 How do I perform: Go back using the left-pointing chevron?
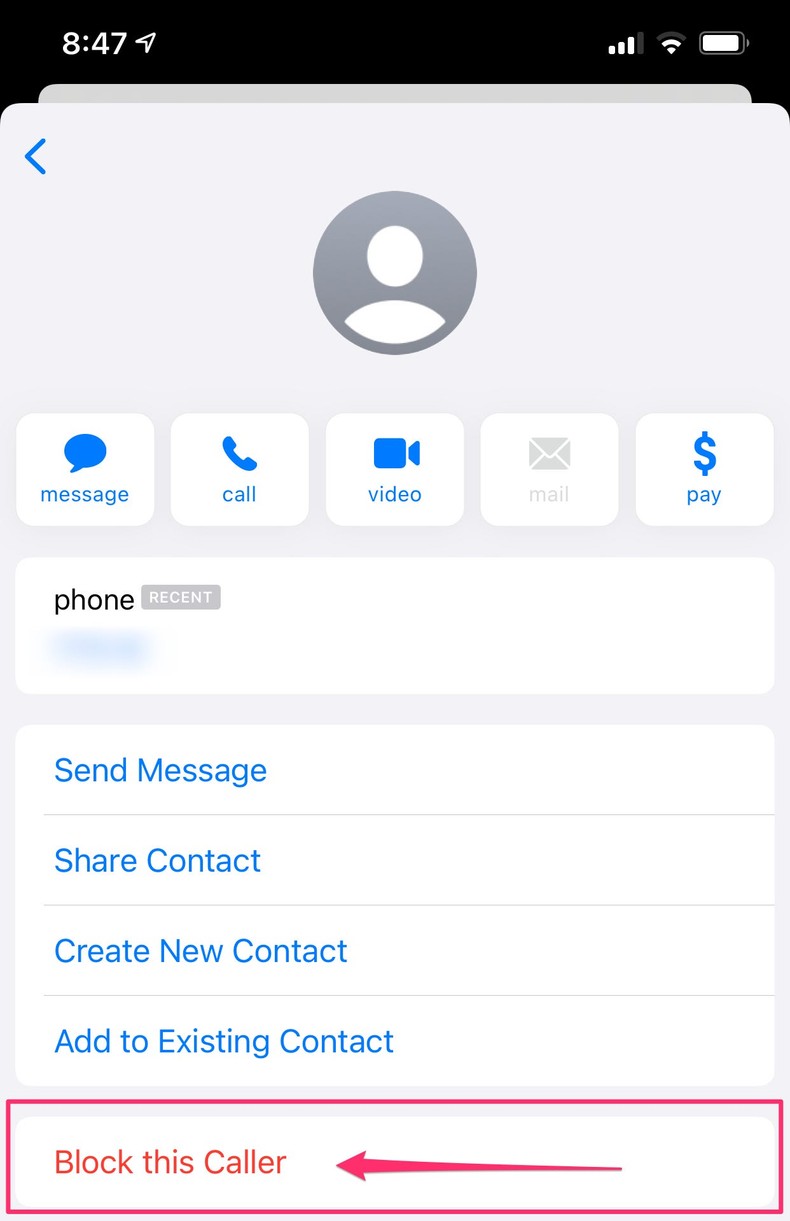35,156
